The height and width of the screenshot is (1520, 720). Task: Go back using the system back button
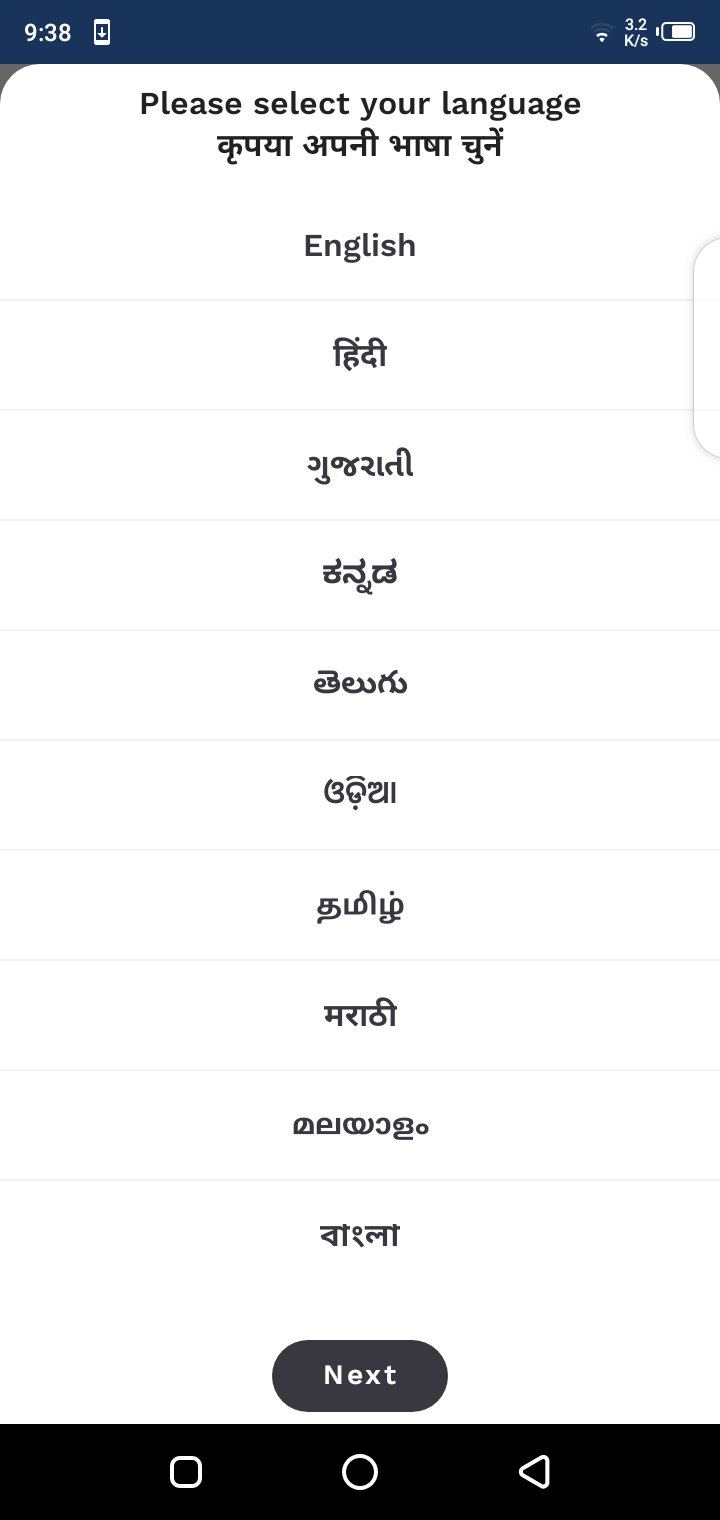pos(534,1472)
